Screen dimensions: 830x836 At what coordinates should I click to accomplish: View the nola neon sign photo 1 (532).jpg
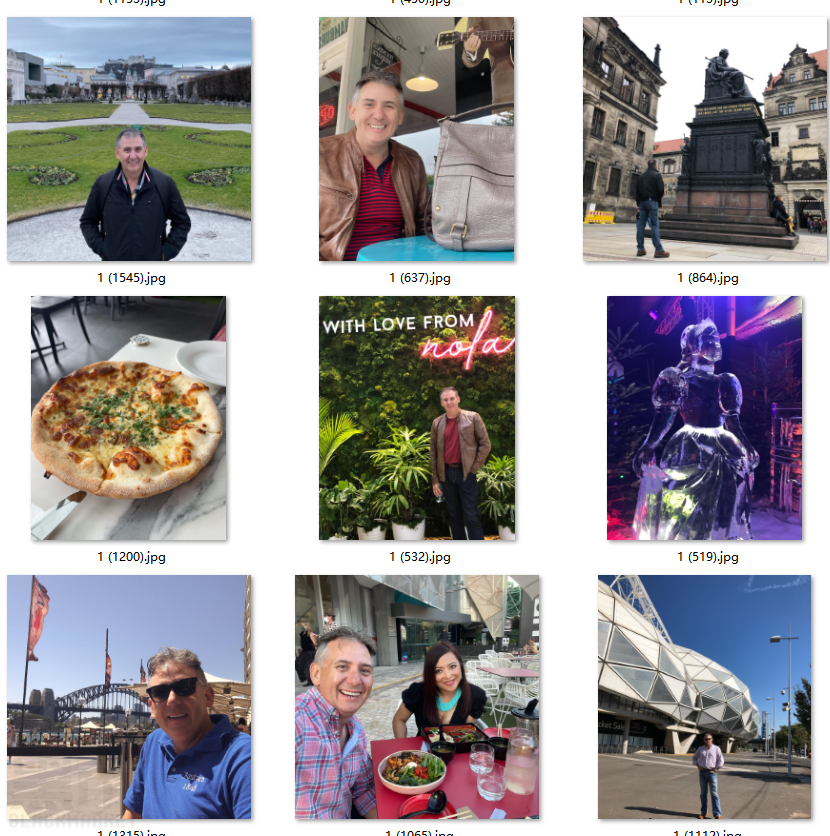click(x=416, y=417)
